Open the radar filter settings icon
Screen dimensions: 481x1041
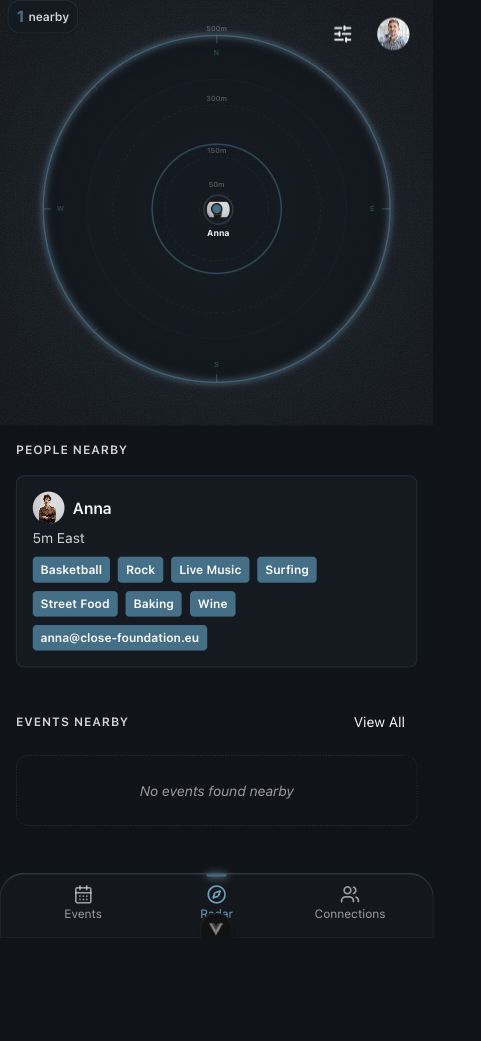[x=342, y=34]
